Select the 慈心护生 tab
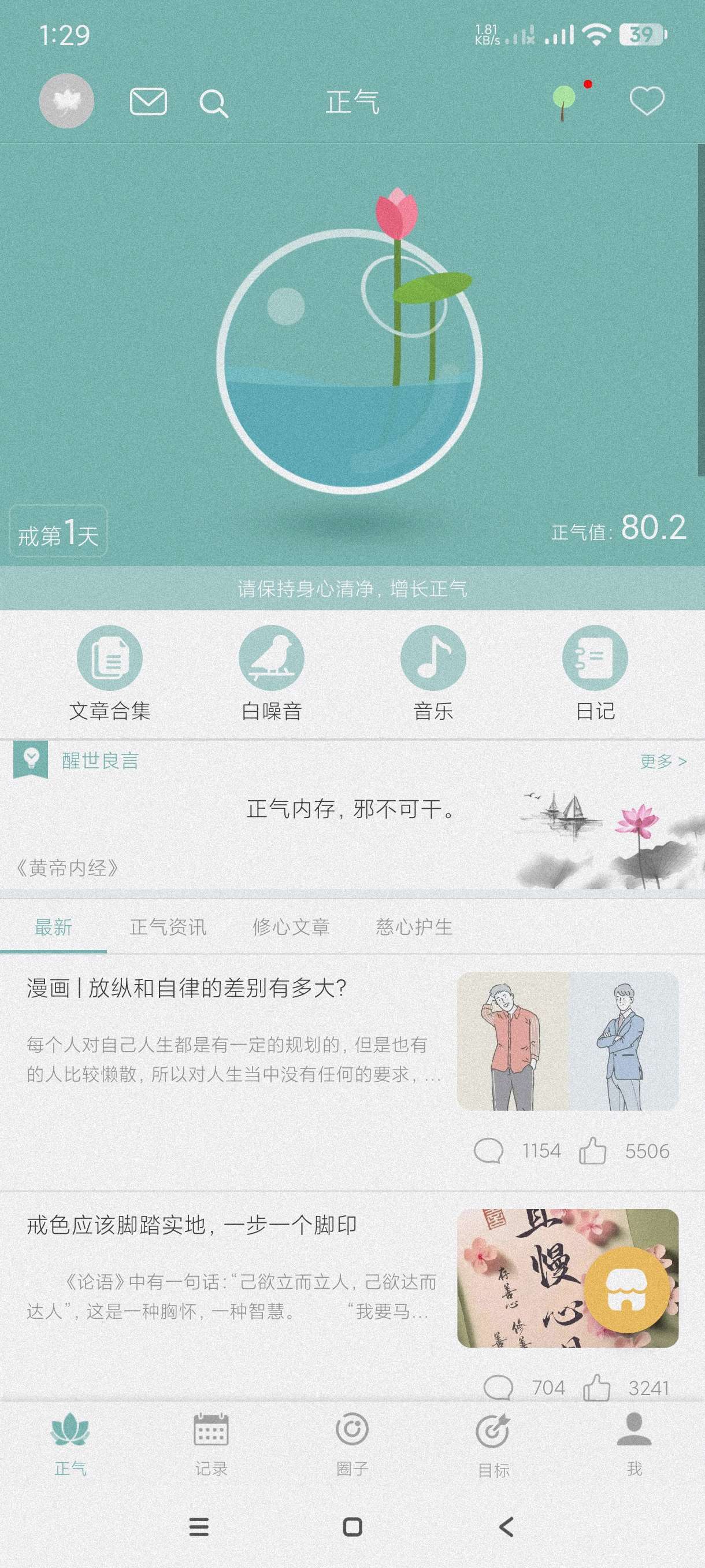 click(x=414, y=927)
